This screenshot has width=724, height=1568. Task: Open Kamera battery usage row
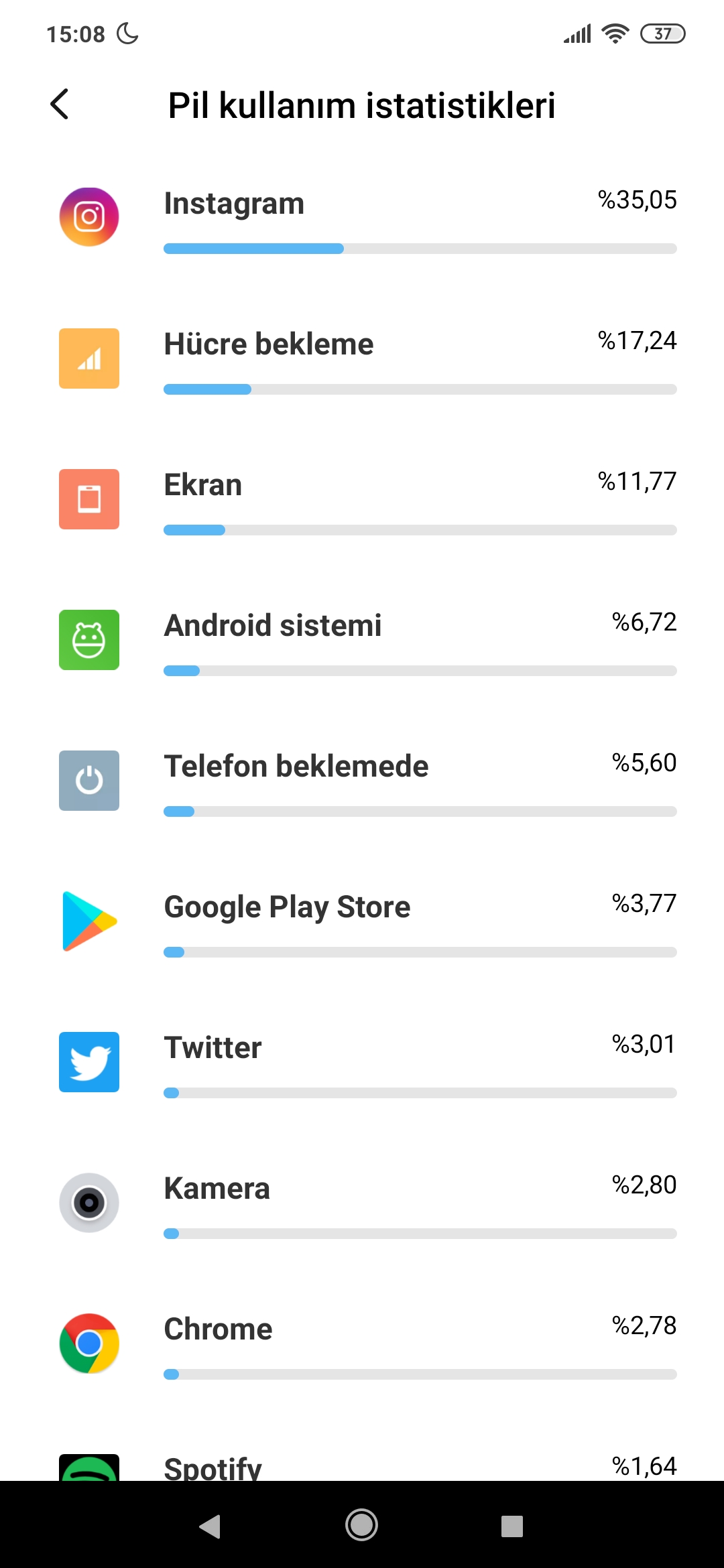pyautogui.click(x=362, y=1203)
